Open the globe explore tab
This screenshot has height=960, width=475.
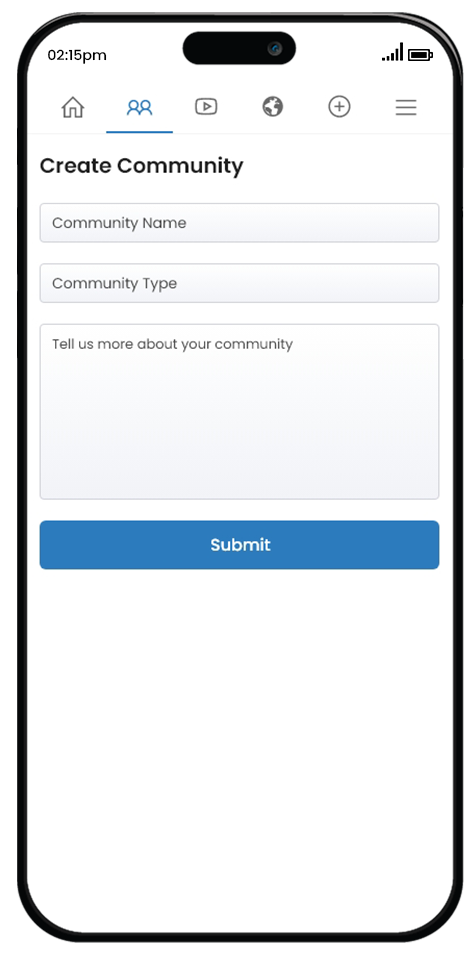273,107
